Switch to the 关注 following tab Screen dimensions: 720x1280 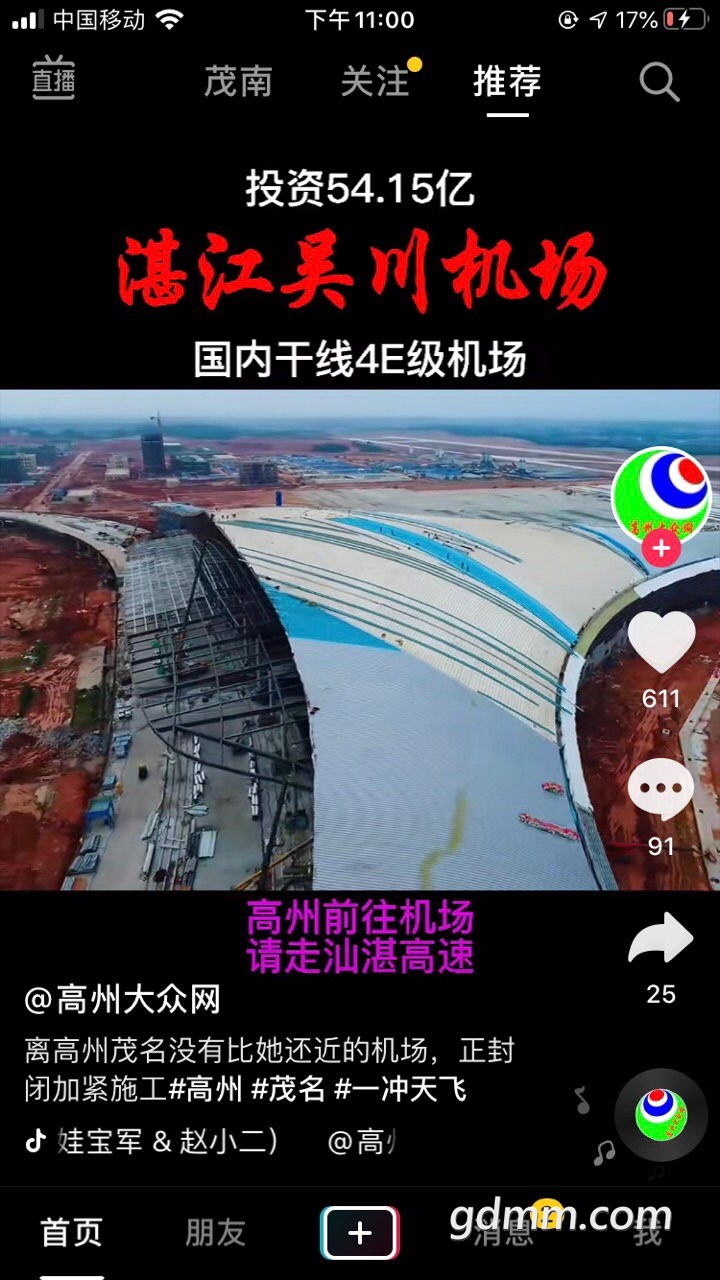click(x=375, y=82)
